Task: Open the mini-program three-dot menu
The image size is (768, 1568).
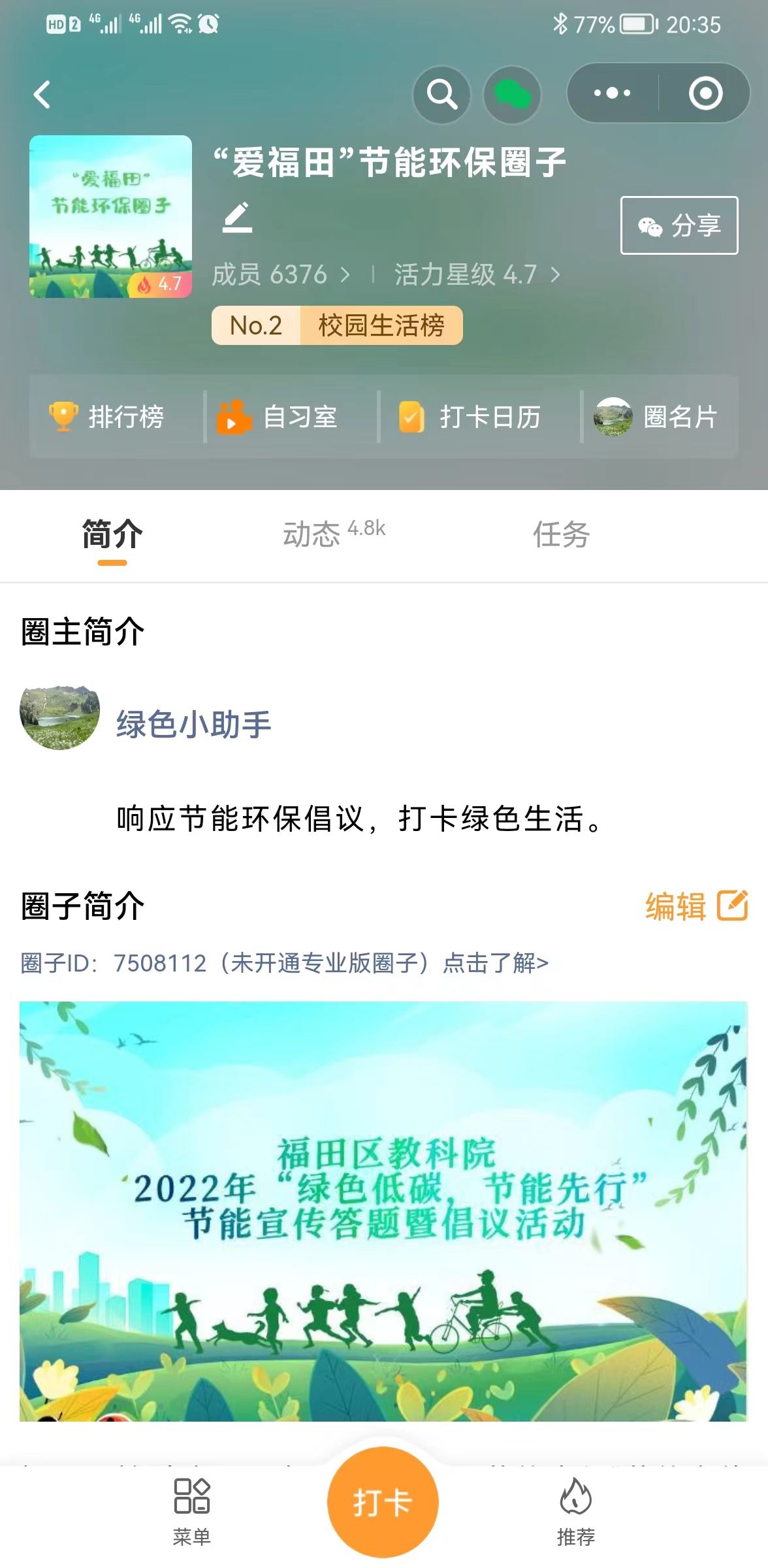Action: 612,93
